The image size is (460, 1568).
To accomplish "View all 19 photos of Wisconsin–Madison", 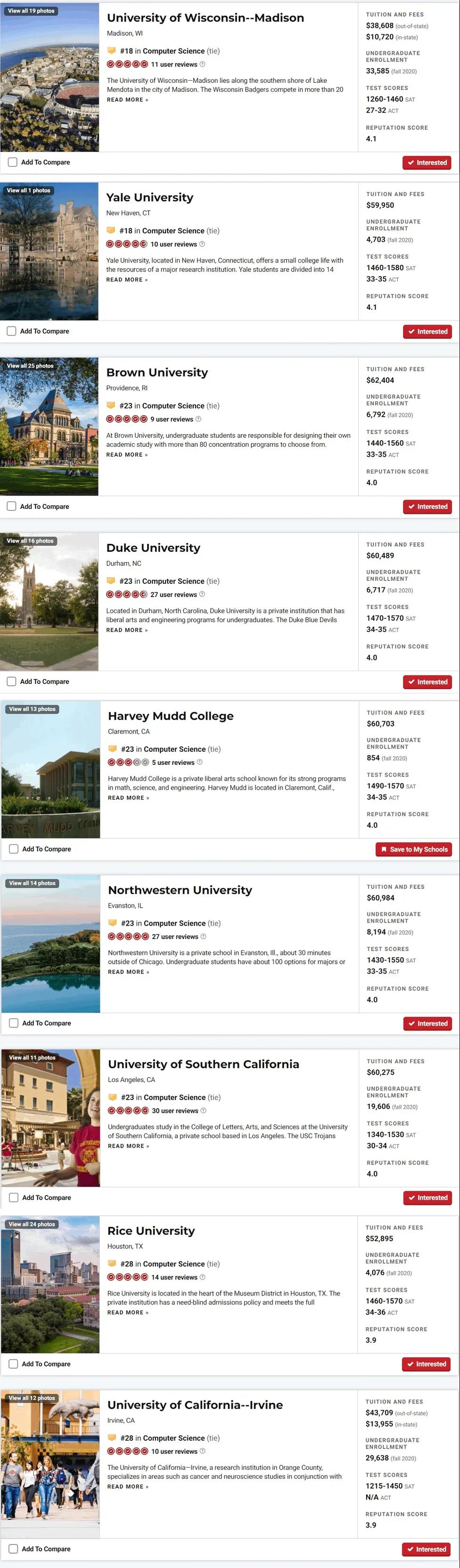I will [x=31, y=11].
